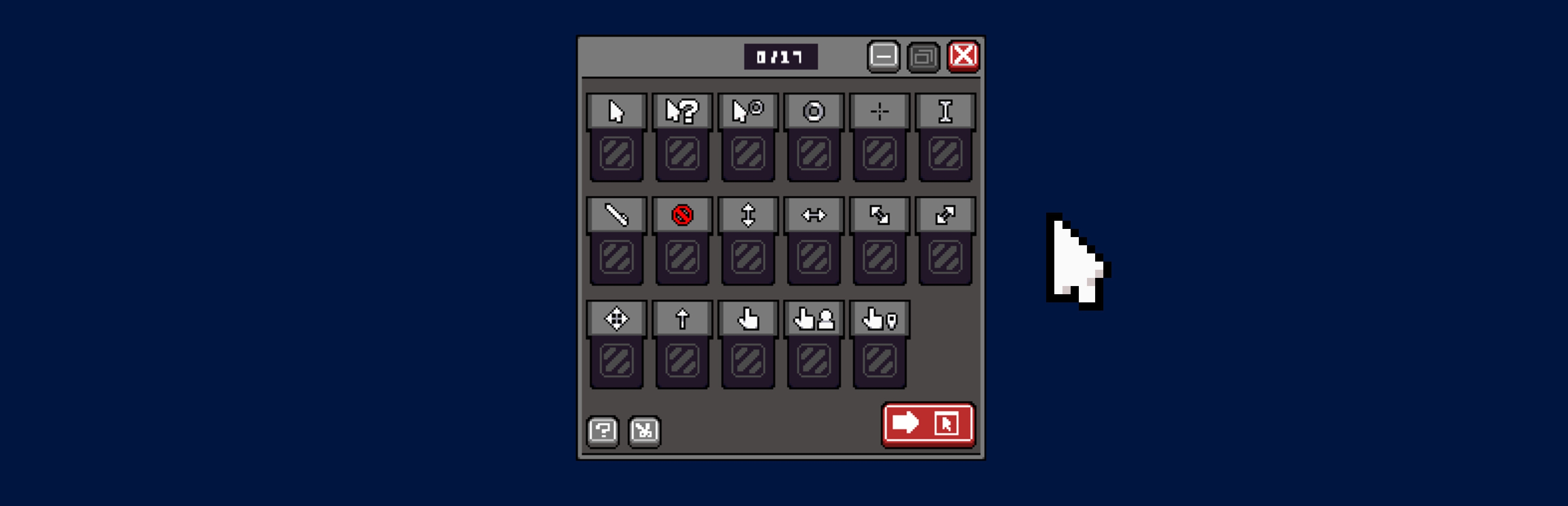The image size is (1568, 506).
Task: Minimize the window
Action: pyautogui.click(x=882, y=57)
